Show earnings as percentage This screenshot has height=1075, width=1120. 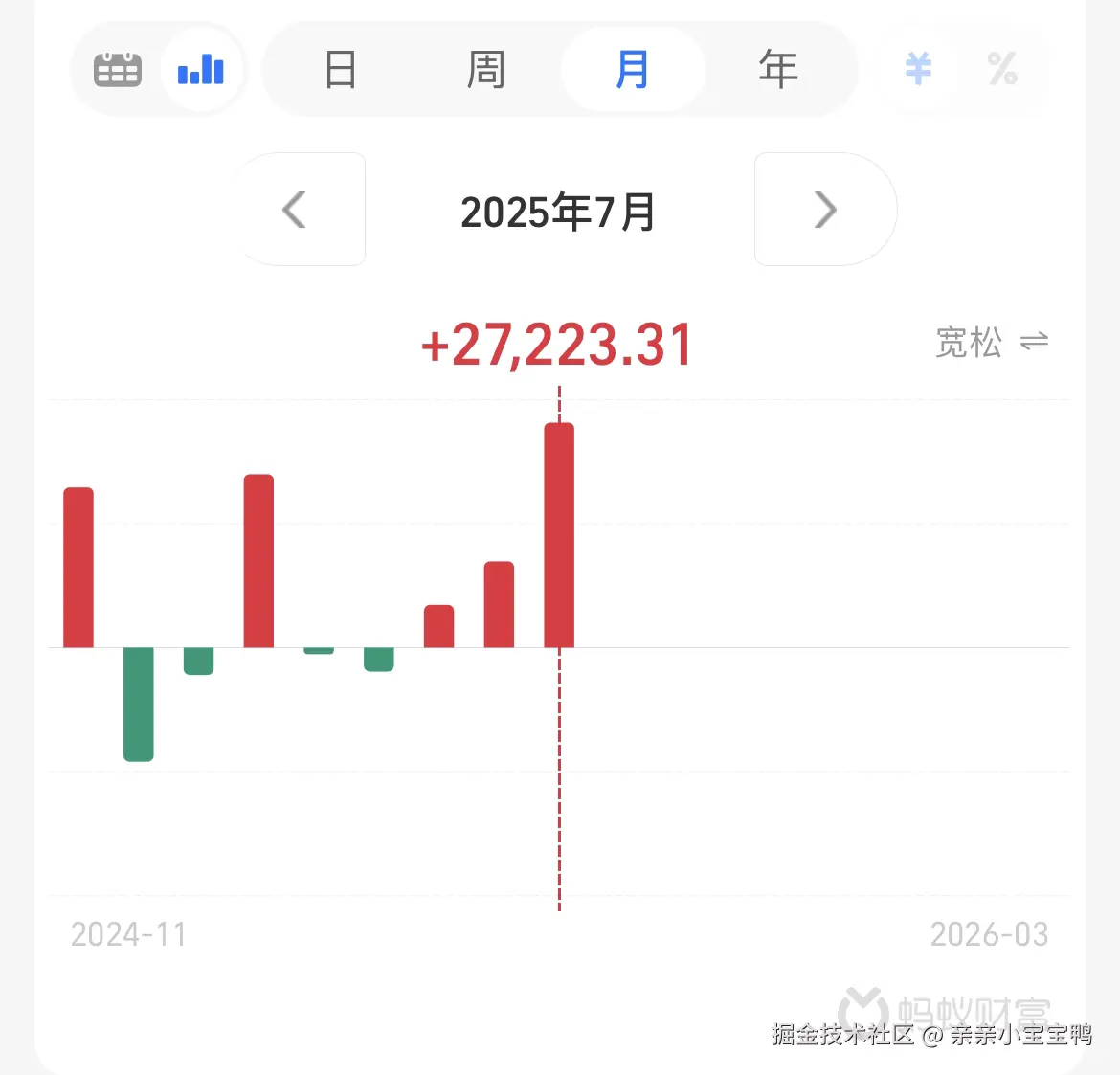tap(1002, 69)
